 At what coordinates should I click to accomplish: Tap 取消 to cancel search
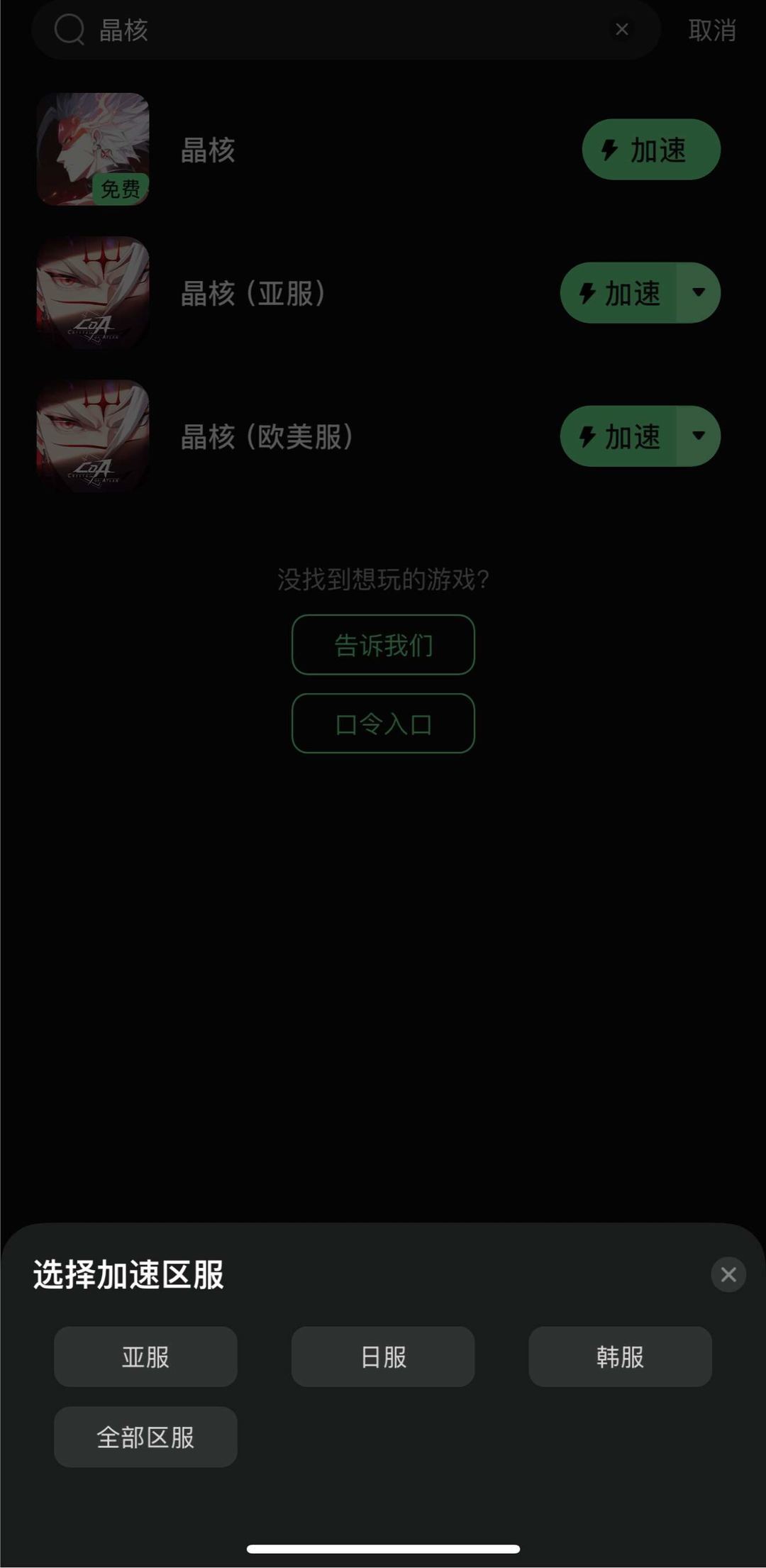[711, 30]
